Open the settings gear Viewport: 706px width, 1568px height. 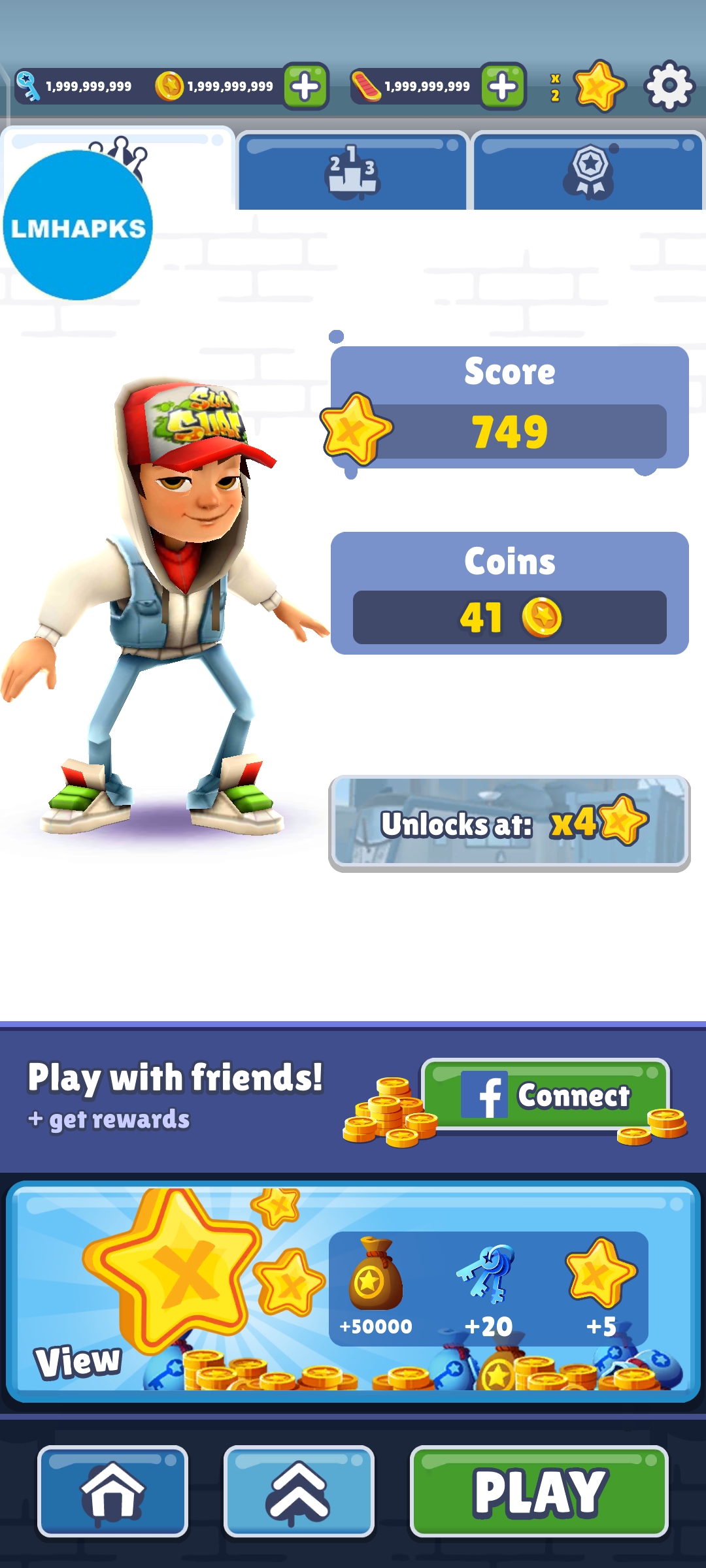point(669,86)
